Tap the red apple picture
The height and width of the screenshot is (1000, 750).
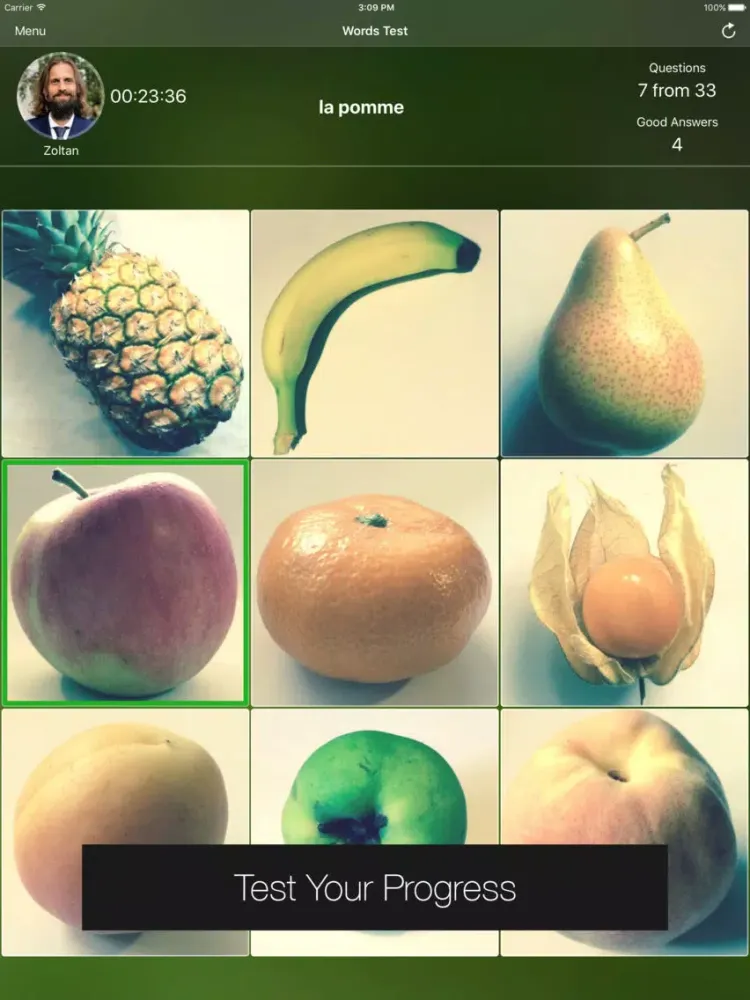point(125,583)
